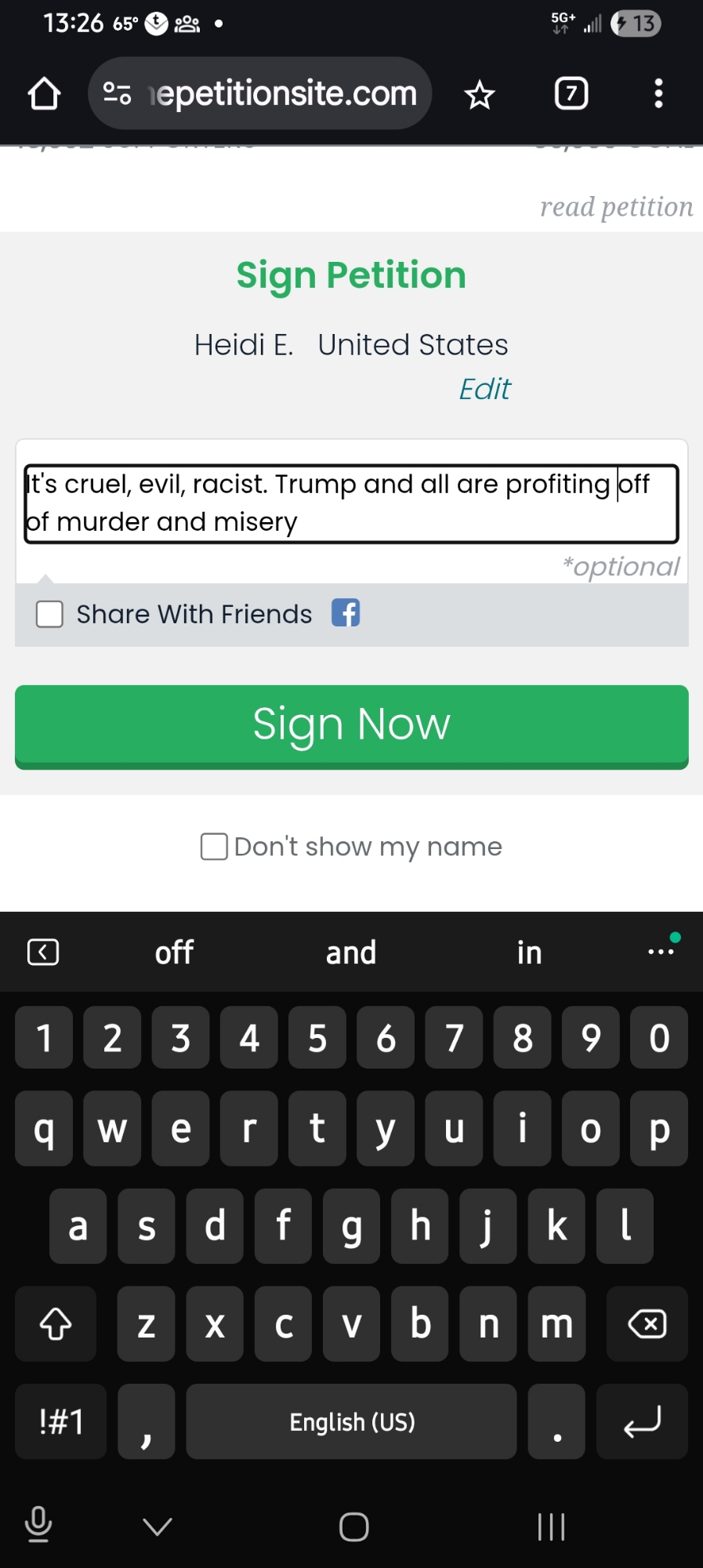
Task: Expand more keyboard options via three dots
Action: tap(661, 952)
